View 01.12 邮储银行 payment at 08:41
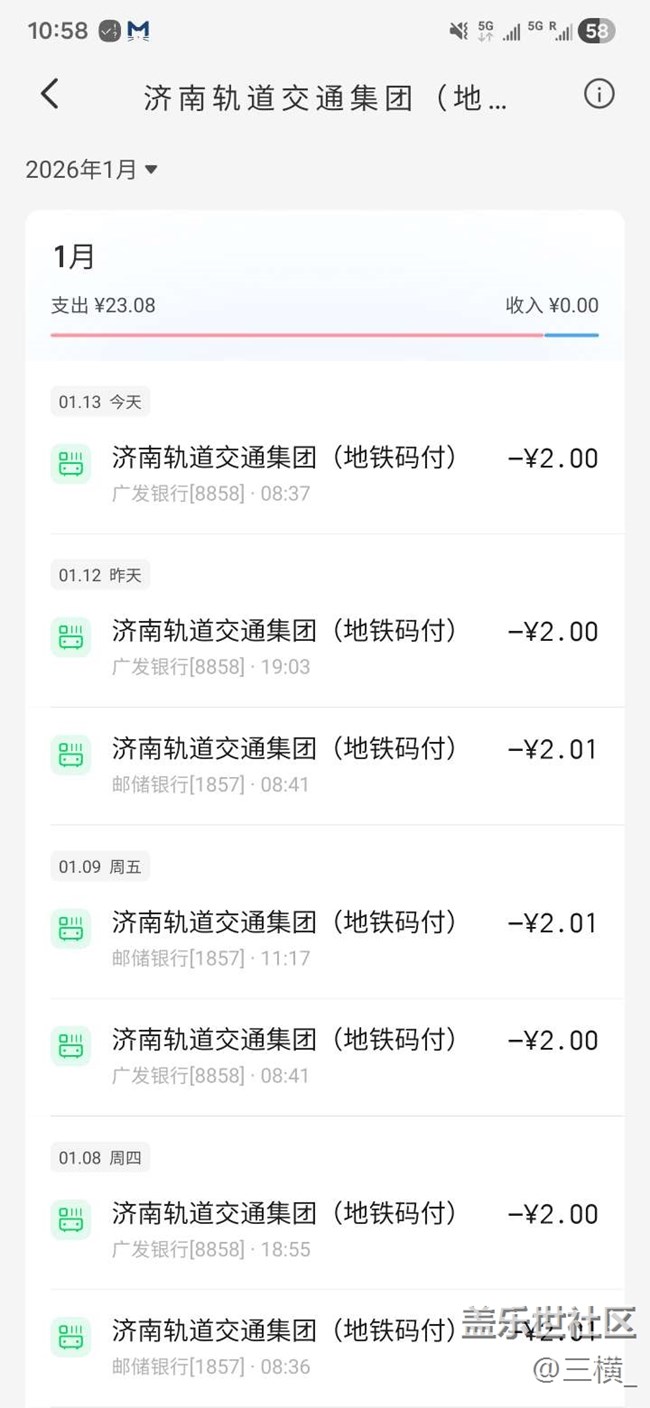 point(324,765)
